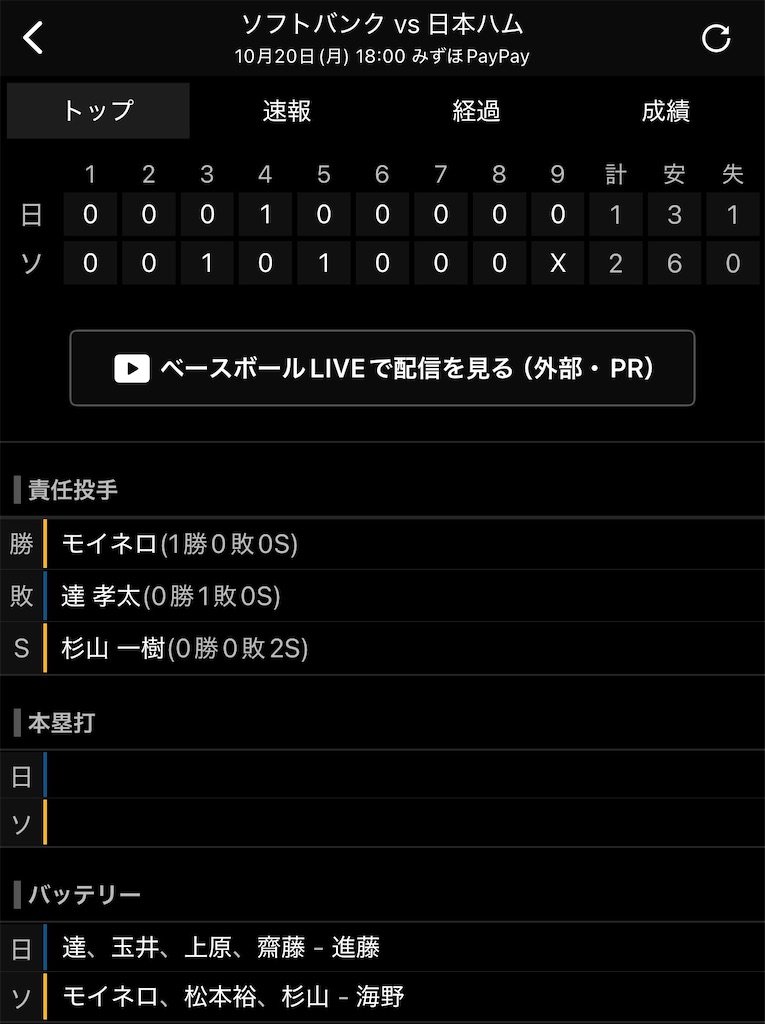Tap the 敗 losing pitcher label badge
This screenshot has width=765, height=1024.
[x=19, y=597]
